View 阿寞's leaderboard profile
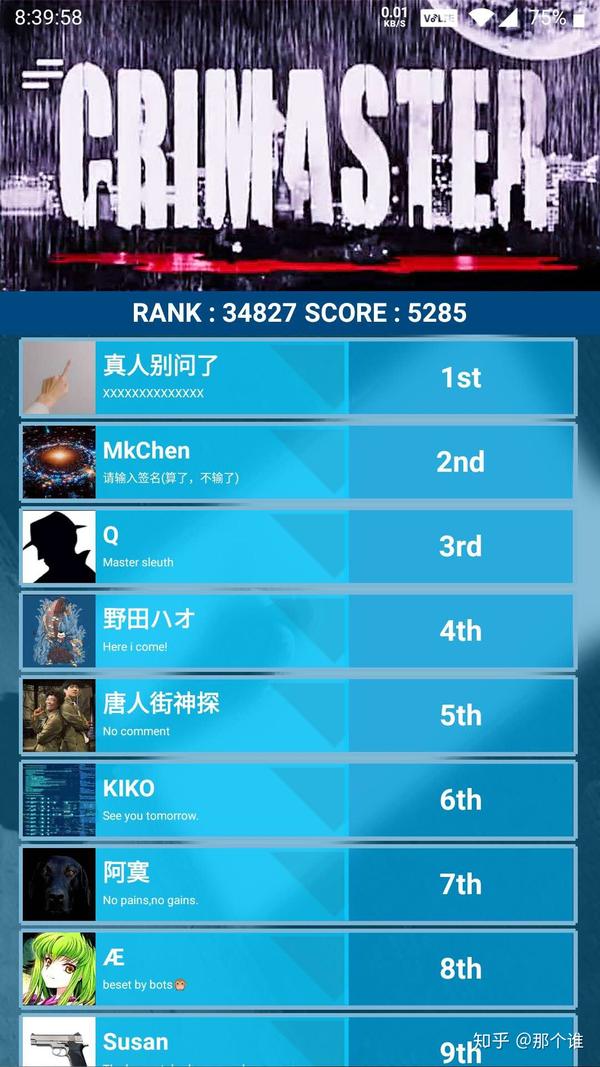The image size is (600, 1067). pyautogui.click(x=298, y=884)
